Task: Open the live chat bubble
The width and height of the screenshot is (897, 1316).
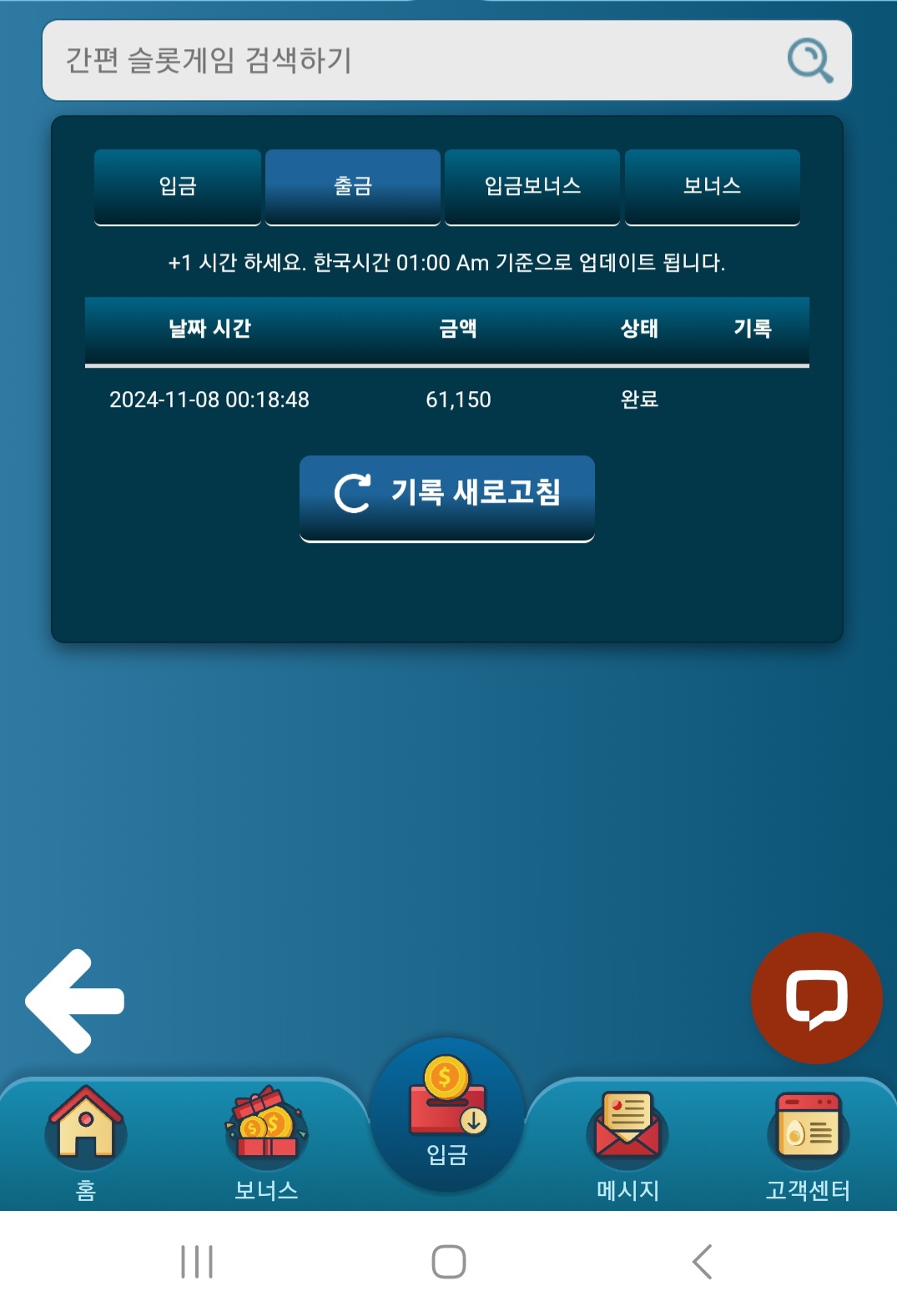Action: [x=816, y=998]
